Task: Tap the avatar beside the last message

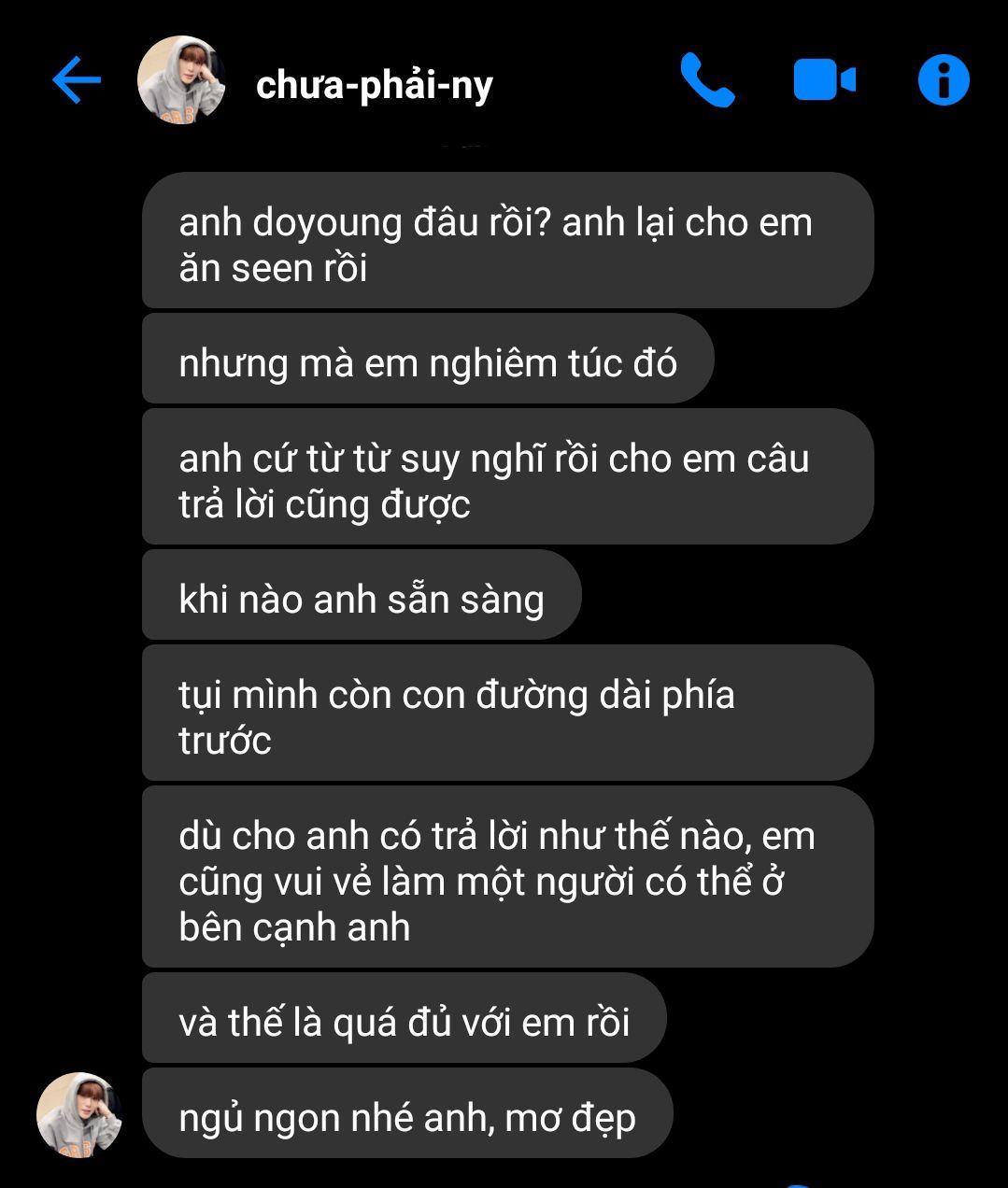Action: 79,1114
